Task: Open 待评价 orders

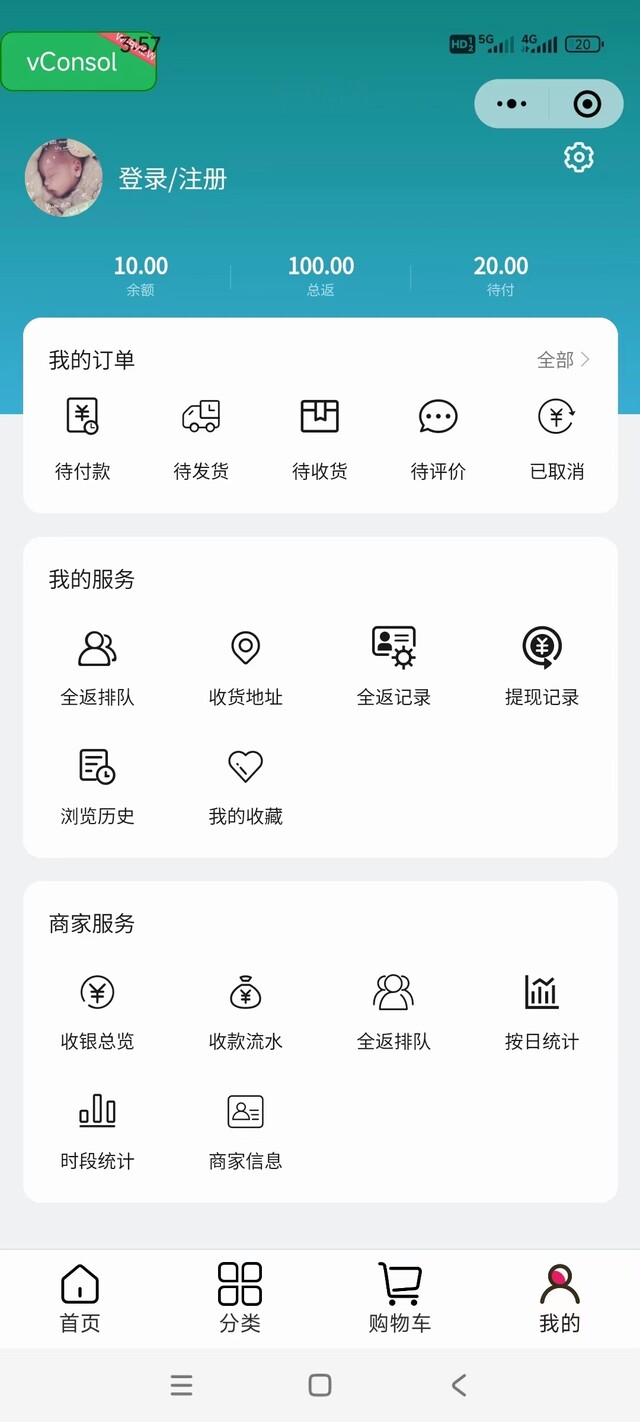Action: (438, 437)
